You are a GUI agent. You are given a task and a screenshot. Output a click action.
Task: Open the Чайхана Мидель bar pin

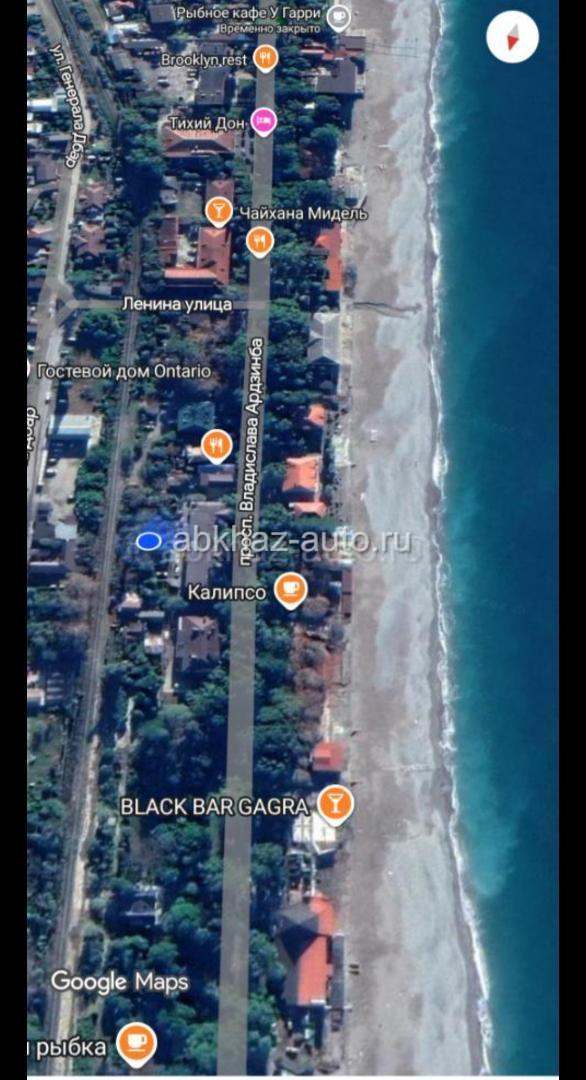219,211
